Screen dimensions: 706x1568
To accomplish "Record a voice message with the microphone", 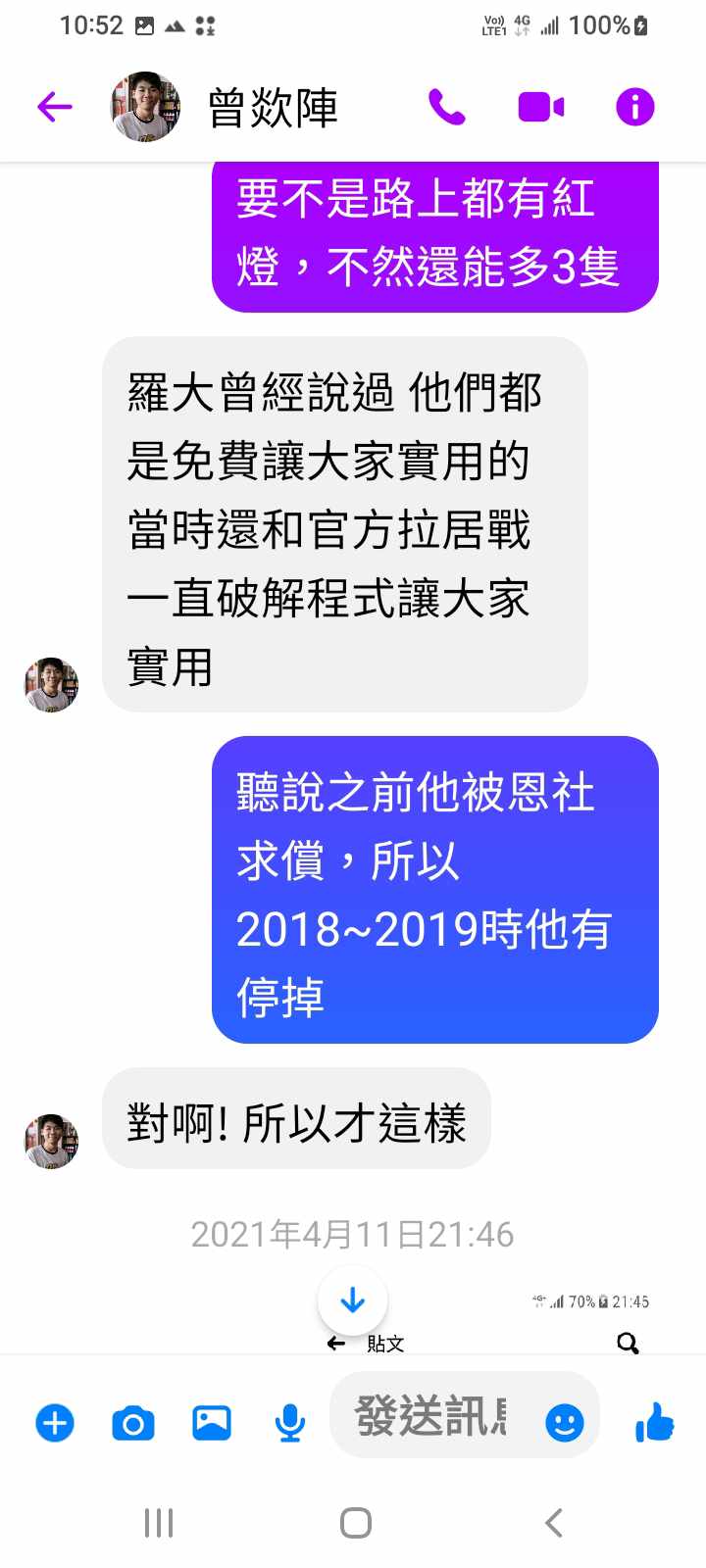I will pyautogui.click(x=290, y=1422).
